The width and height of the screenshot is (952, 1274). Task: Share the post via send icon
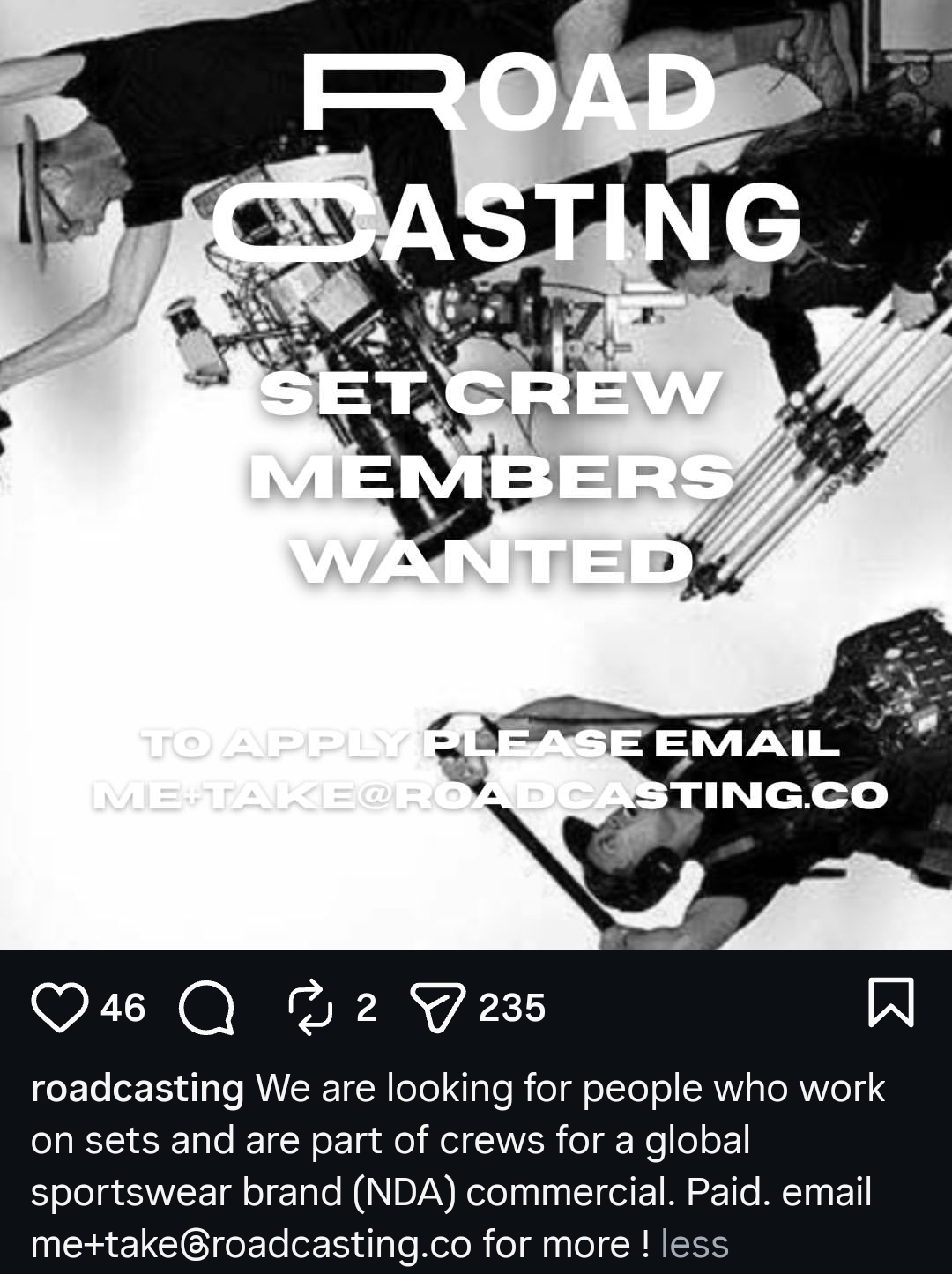[438, 1008]
